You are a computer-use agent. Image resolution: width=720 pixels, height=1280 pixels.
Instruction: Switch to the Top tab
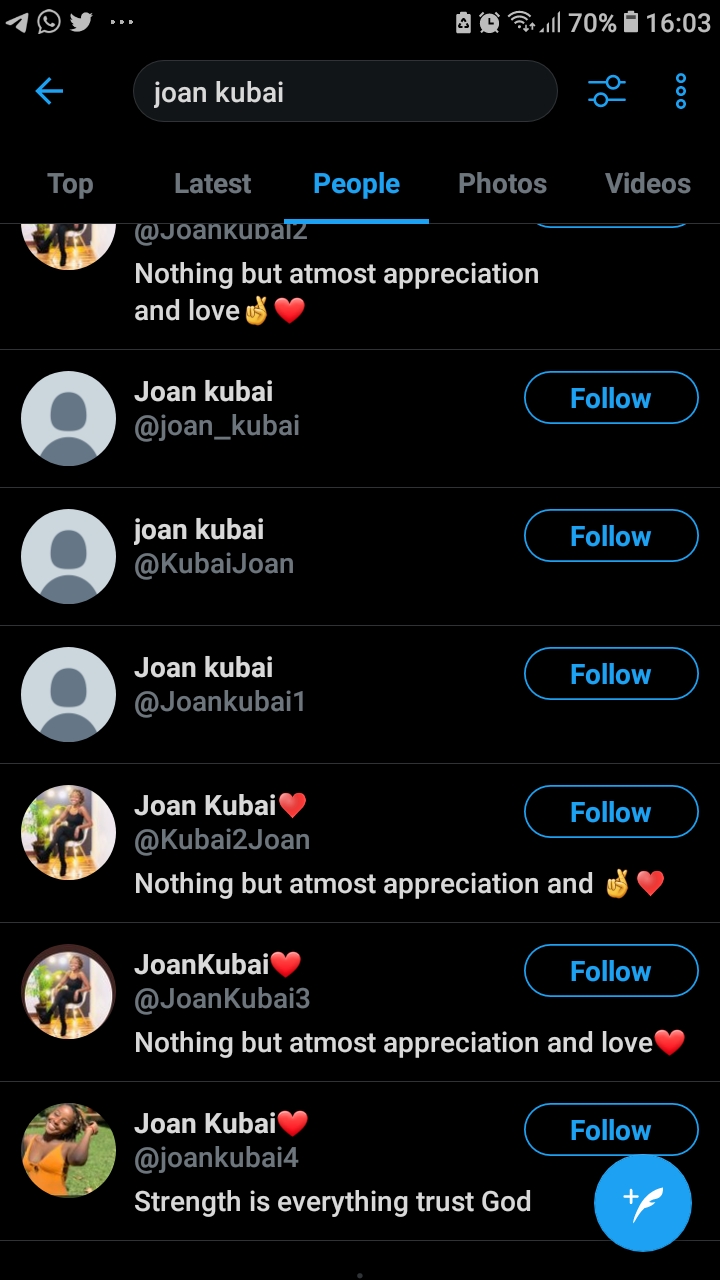coord(70,184)
